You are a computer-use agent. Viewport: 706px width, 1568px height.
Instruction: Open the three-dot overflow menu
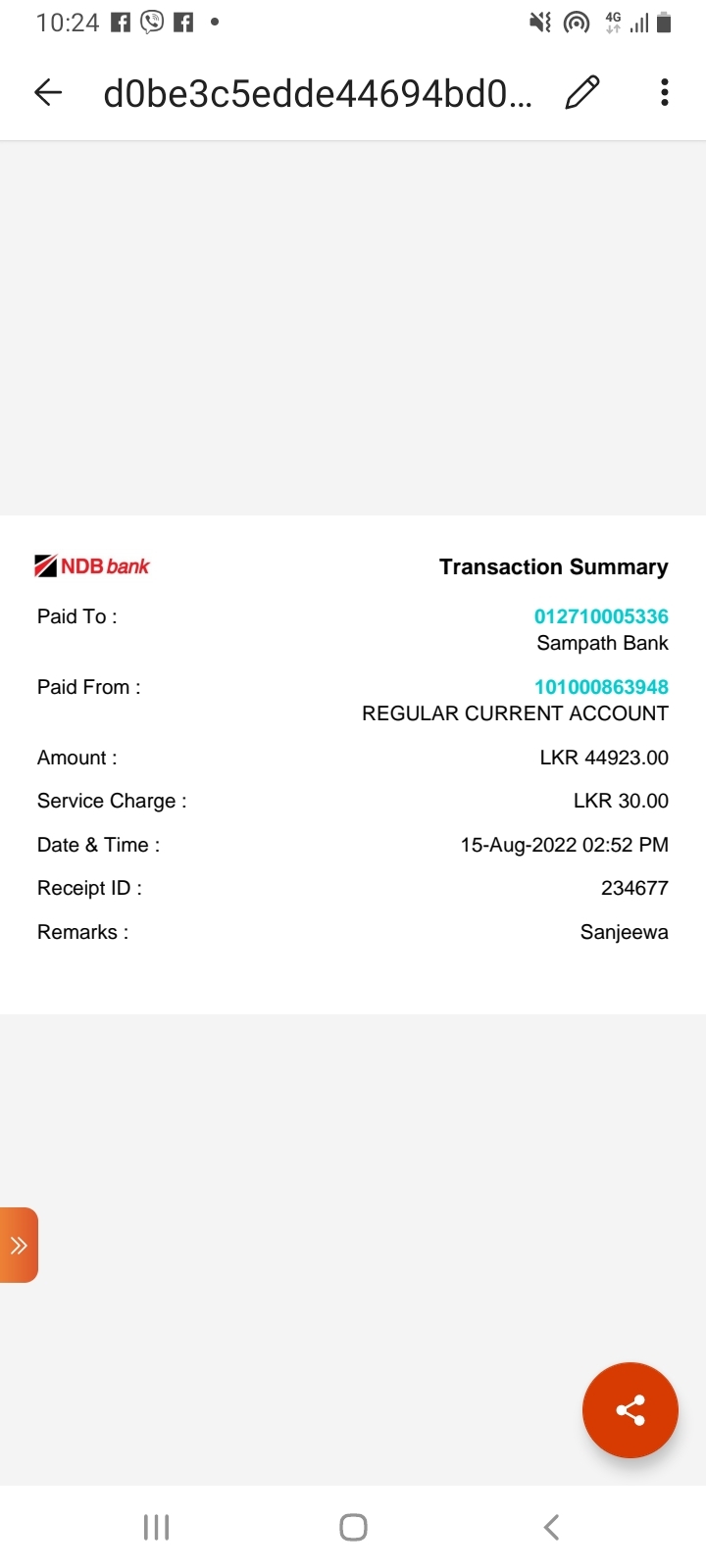665,92
